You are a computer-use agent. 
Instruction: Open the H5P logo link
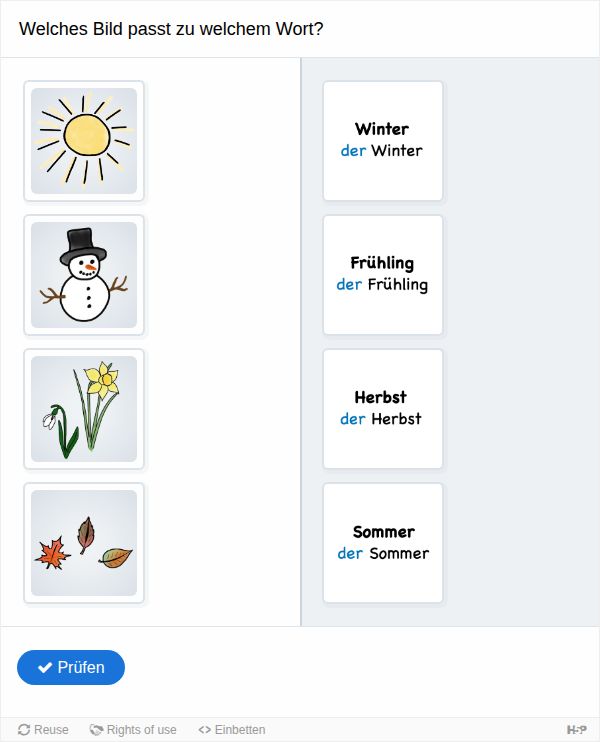coord(576,730)
